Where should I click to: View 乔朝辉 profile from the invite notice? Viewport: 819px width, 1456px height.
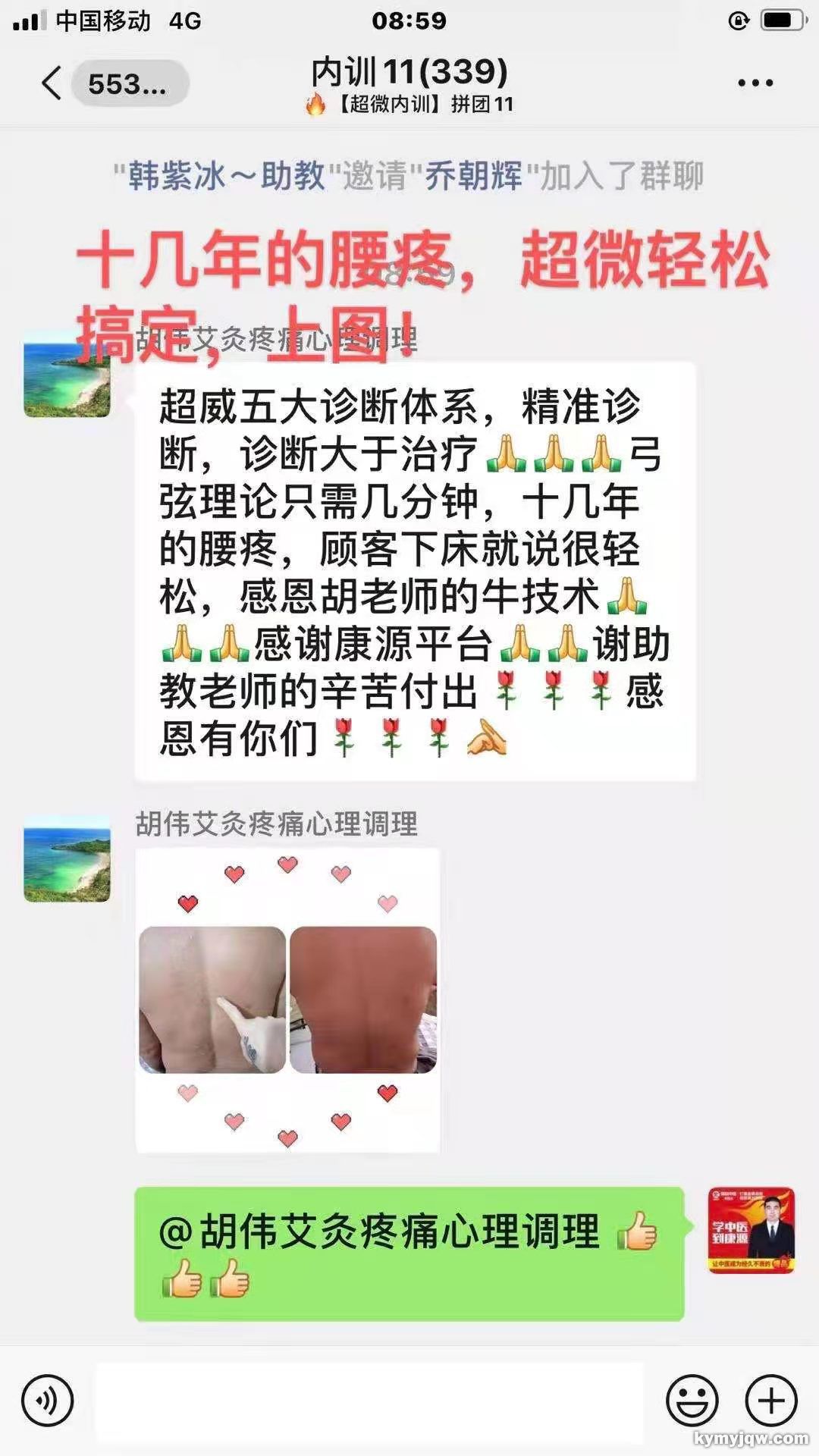coord(473,176)
